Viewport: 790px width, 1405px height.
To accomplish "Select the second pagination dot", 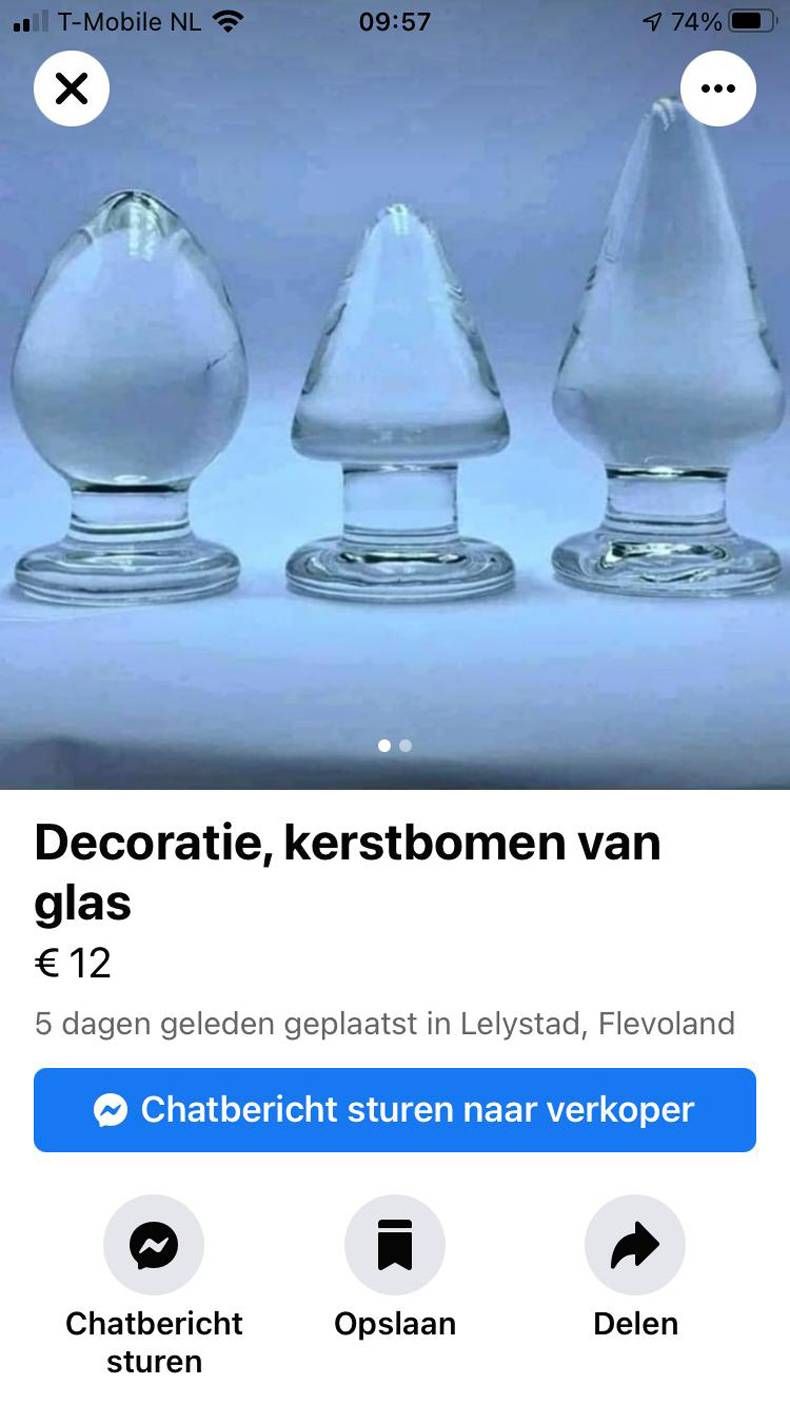I will click(x=405, y=745).
